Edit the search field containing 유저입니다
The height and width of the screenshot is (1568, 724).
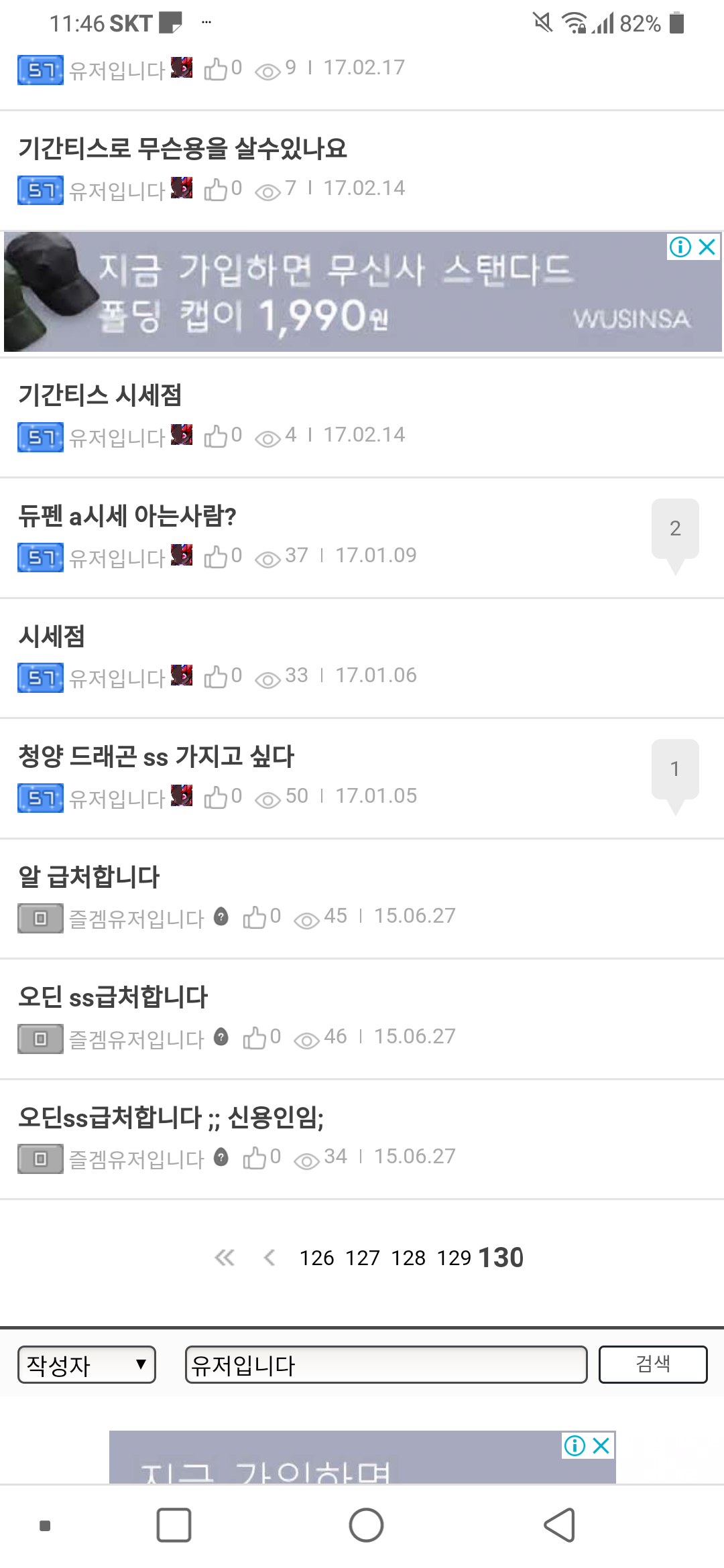[386, 1364]
